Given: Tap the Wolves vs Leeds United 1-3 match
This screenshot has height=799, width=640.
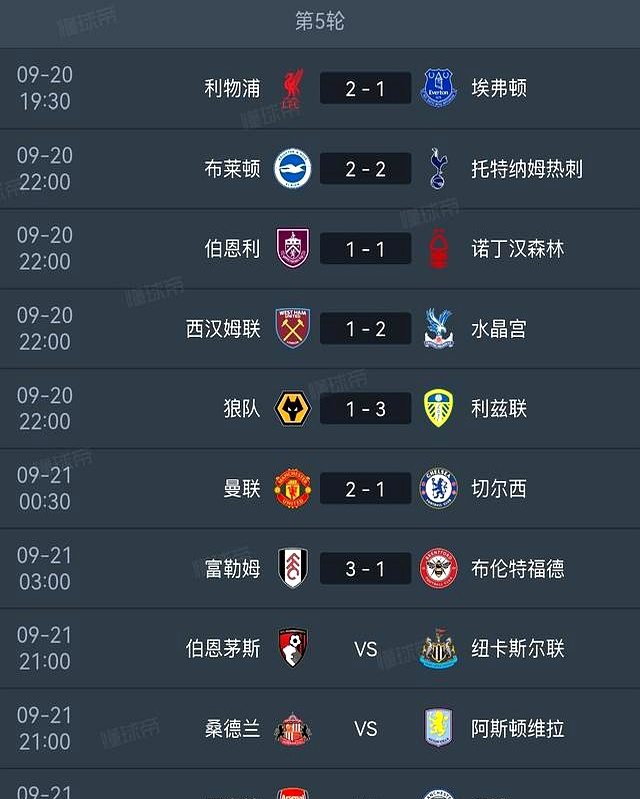Looking at the screenshot, I should coord(365,409).
